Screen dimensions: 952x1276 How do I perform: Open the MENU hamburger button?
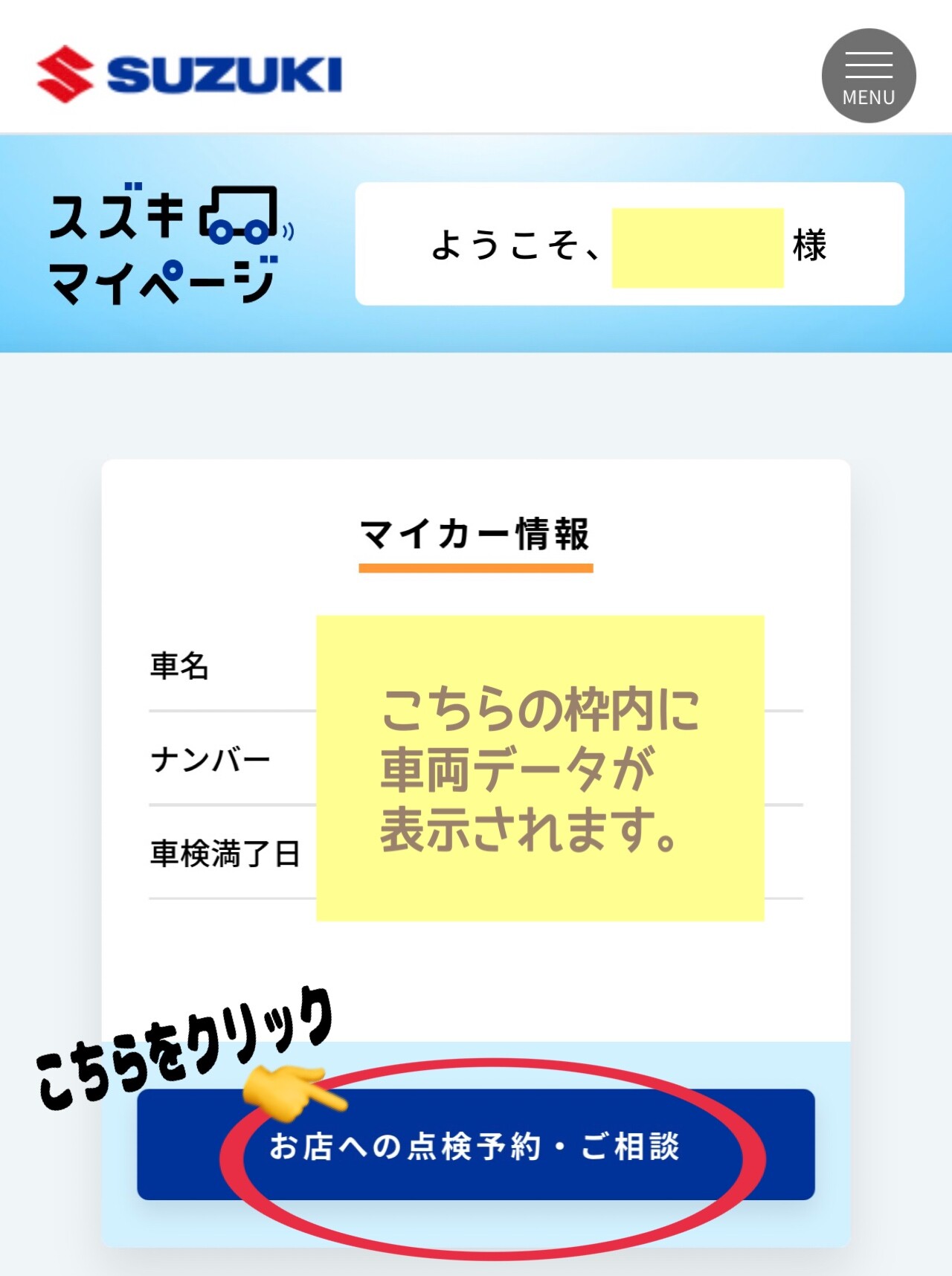[x=868, y=76]
